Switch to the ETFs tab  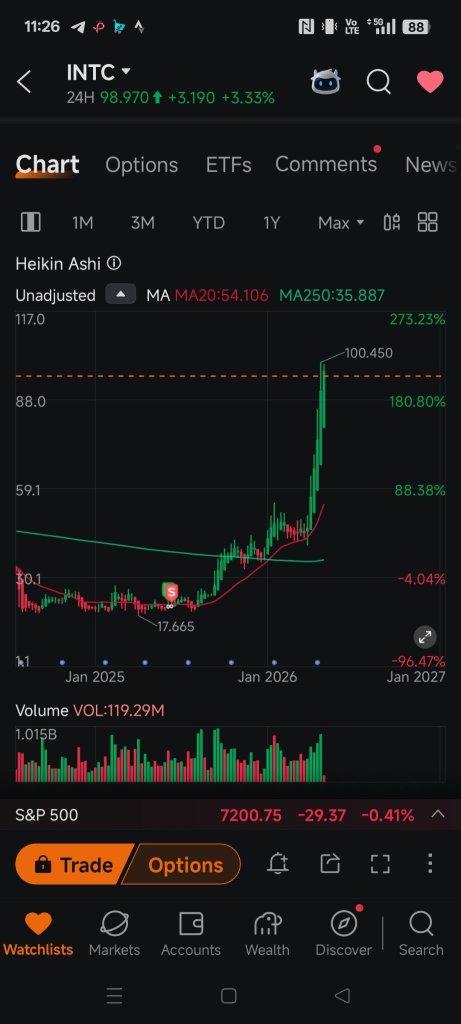coord(229,165)
